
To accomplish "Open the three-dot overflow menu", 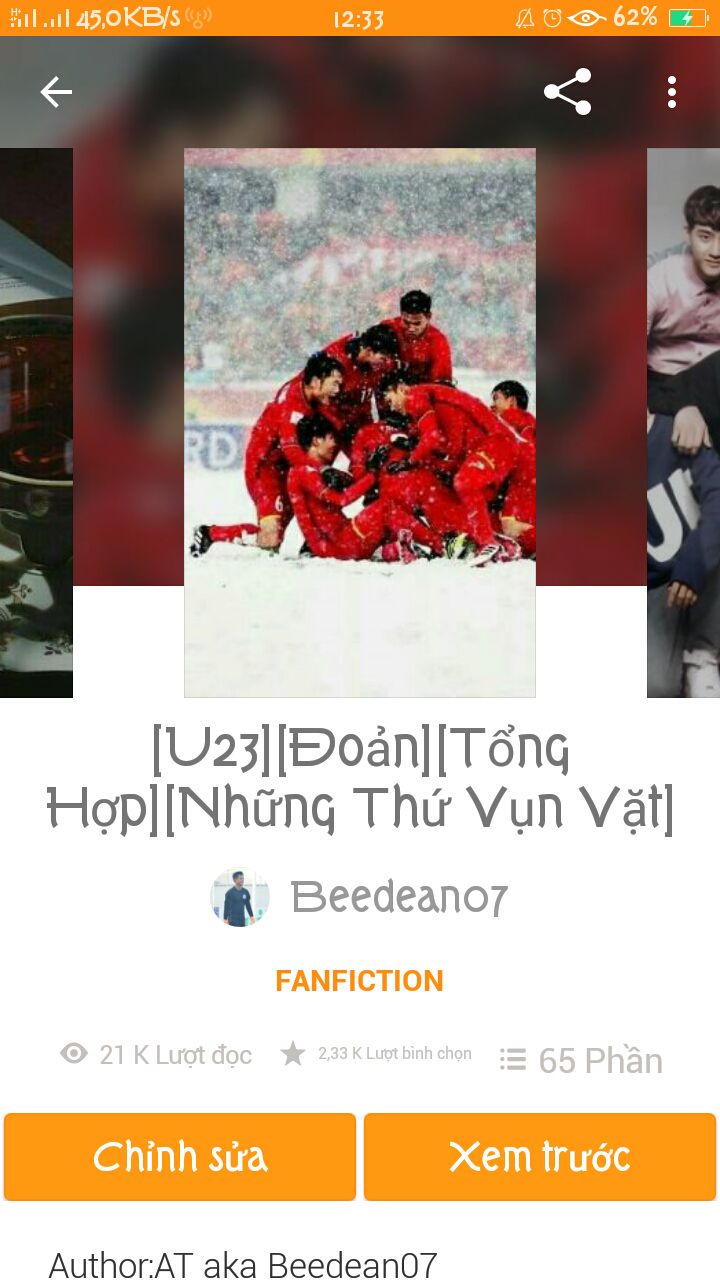I will [x=672, y=93].
